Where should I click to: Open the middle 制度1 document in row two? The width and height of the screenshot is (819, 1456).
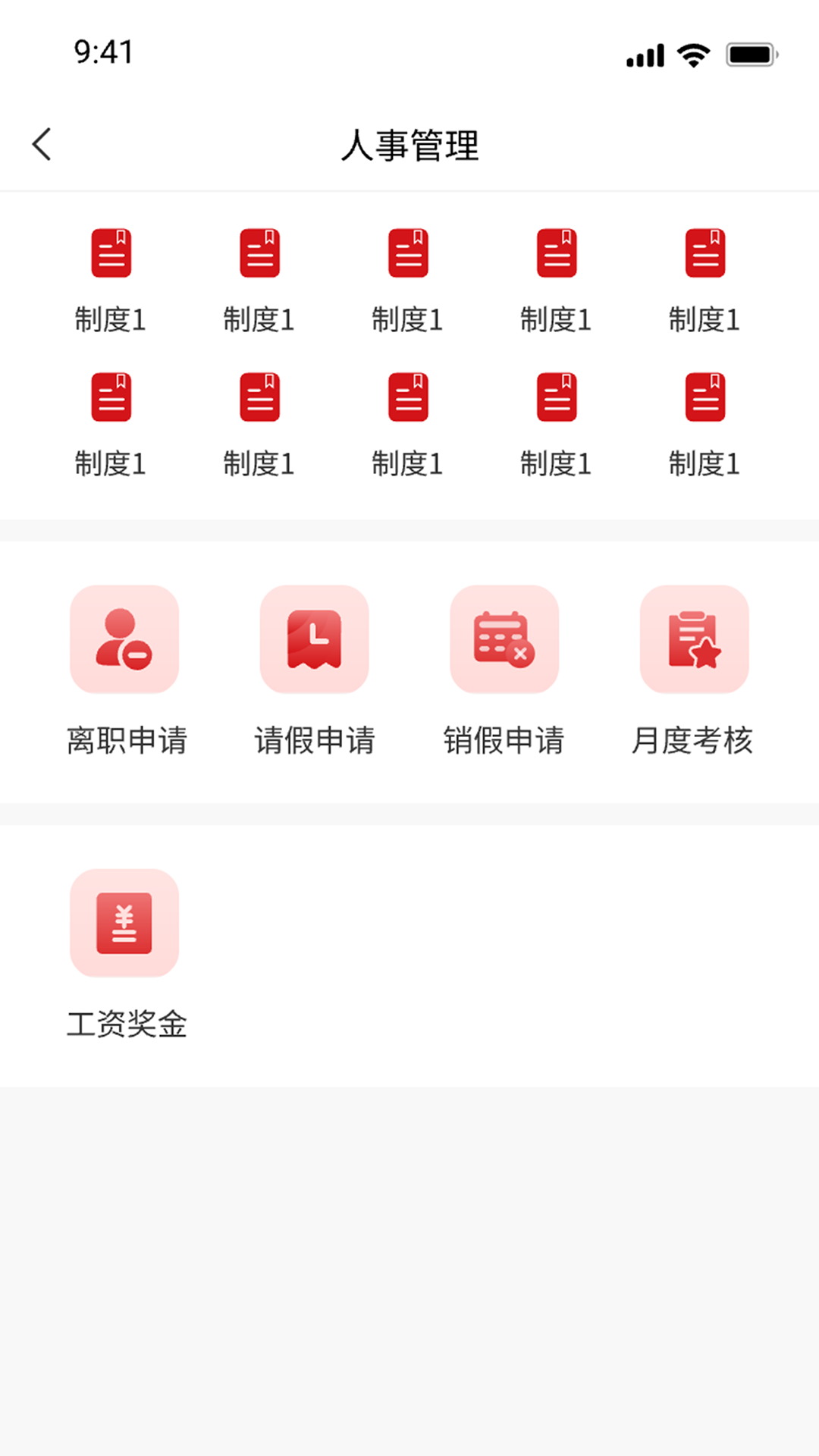(409, 398)
